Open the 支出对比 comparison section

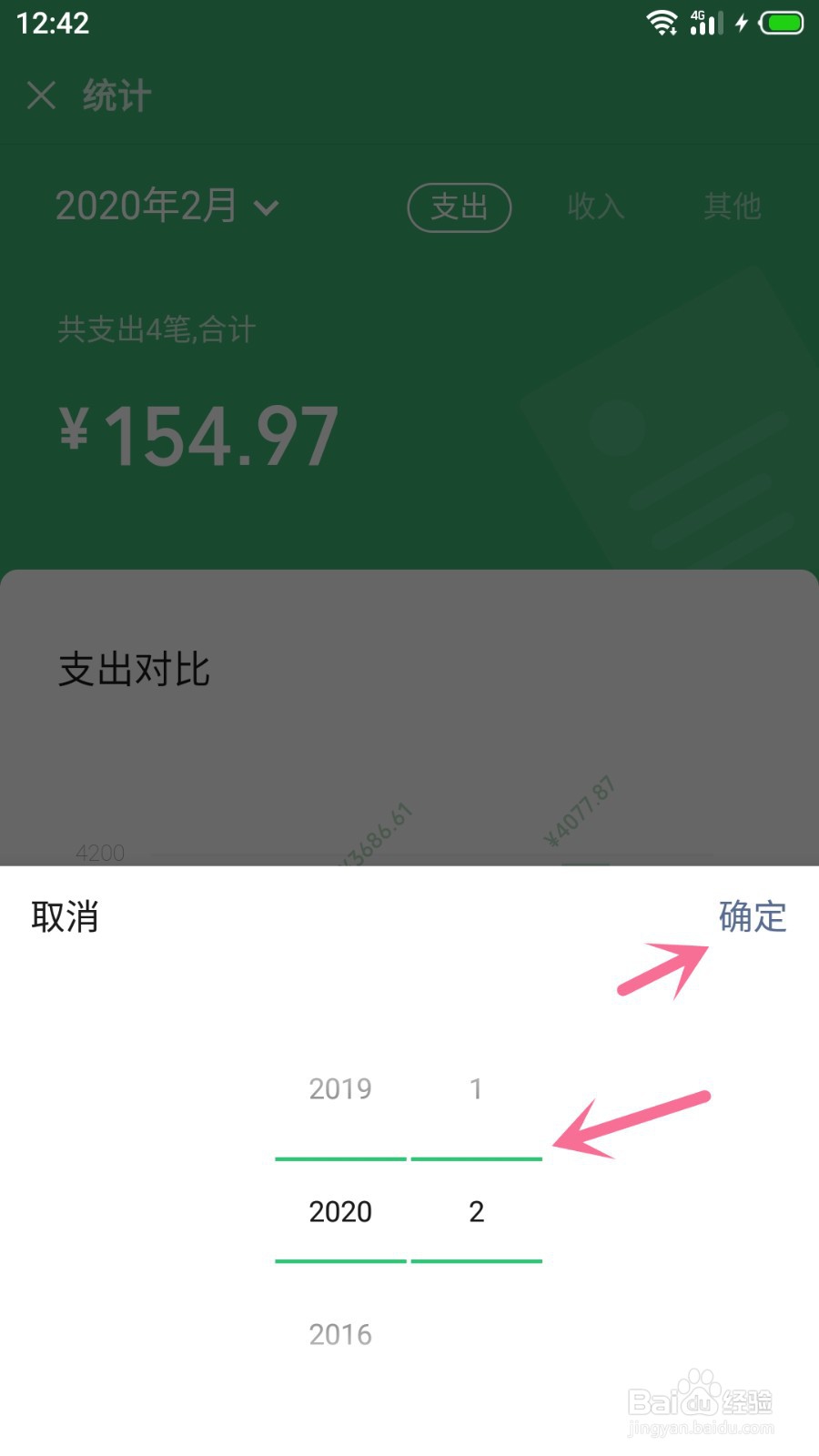pyautogui.click(x=133, y=671)
